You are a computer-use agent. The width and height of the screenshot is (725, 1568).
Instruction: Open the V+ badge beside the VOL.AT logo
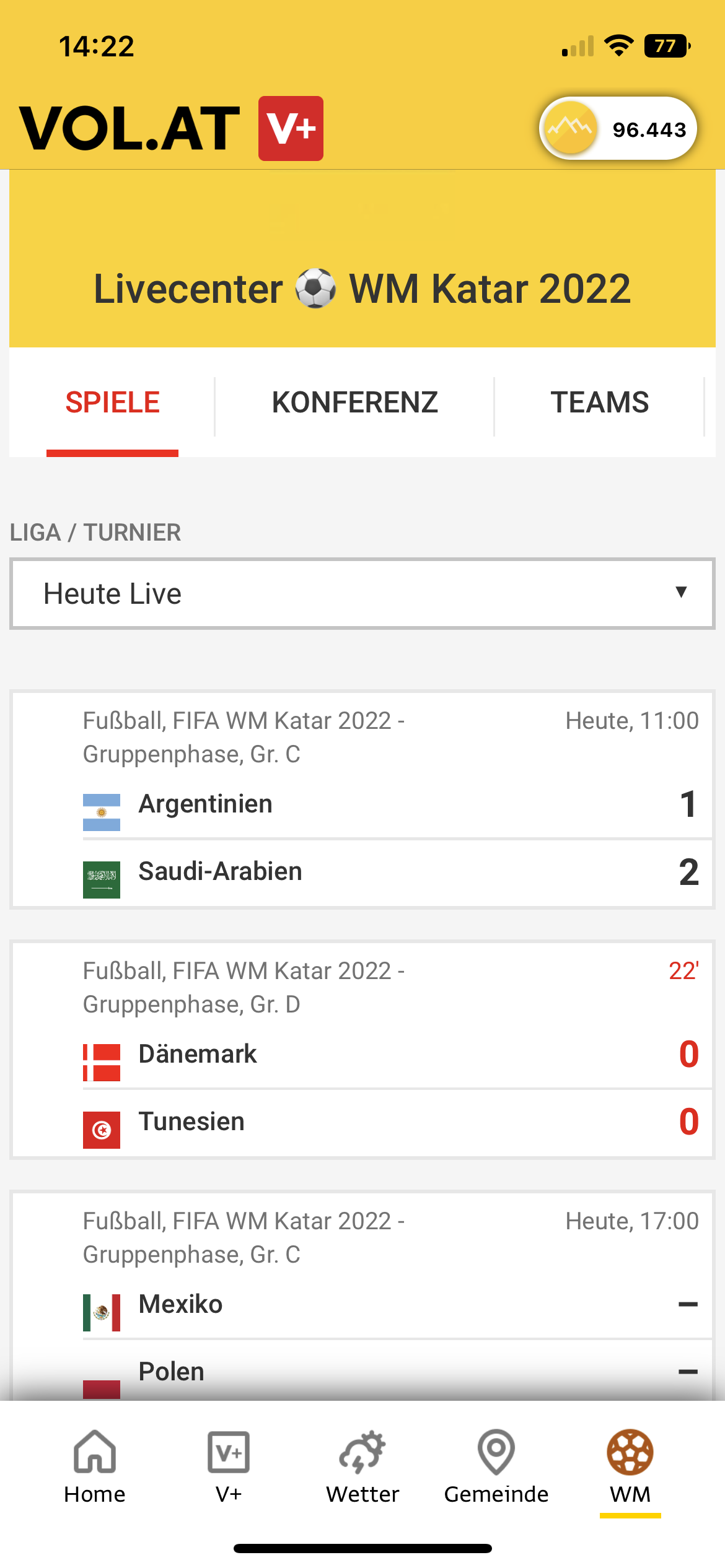coord(291,128)
